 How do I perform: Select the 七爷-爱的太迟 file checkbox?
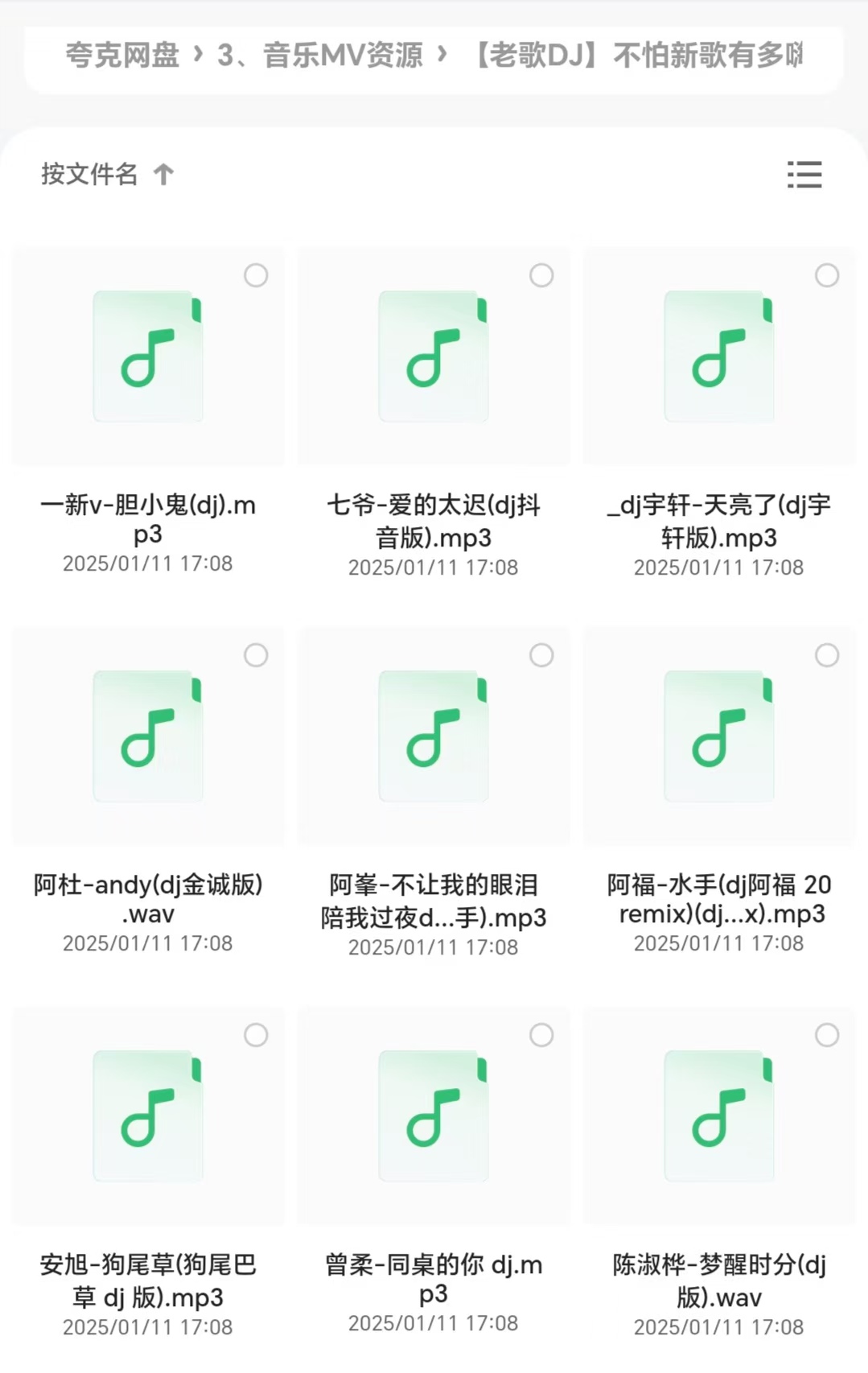541,275
